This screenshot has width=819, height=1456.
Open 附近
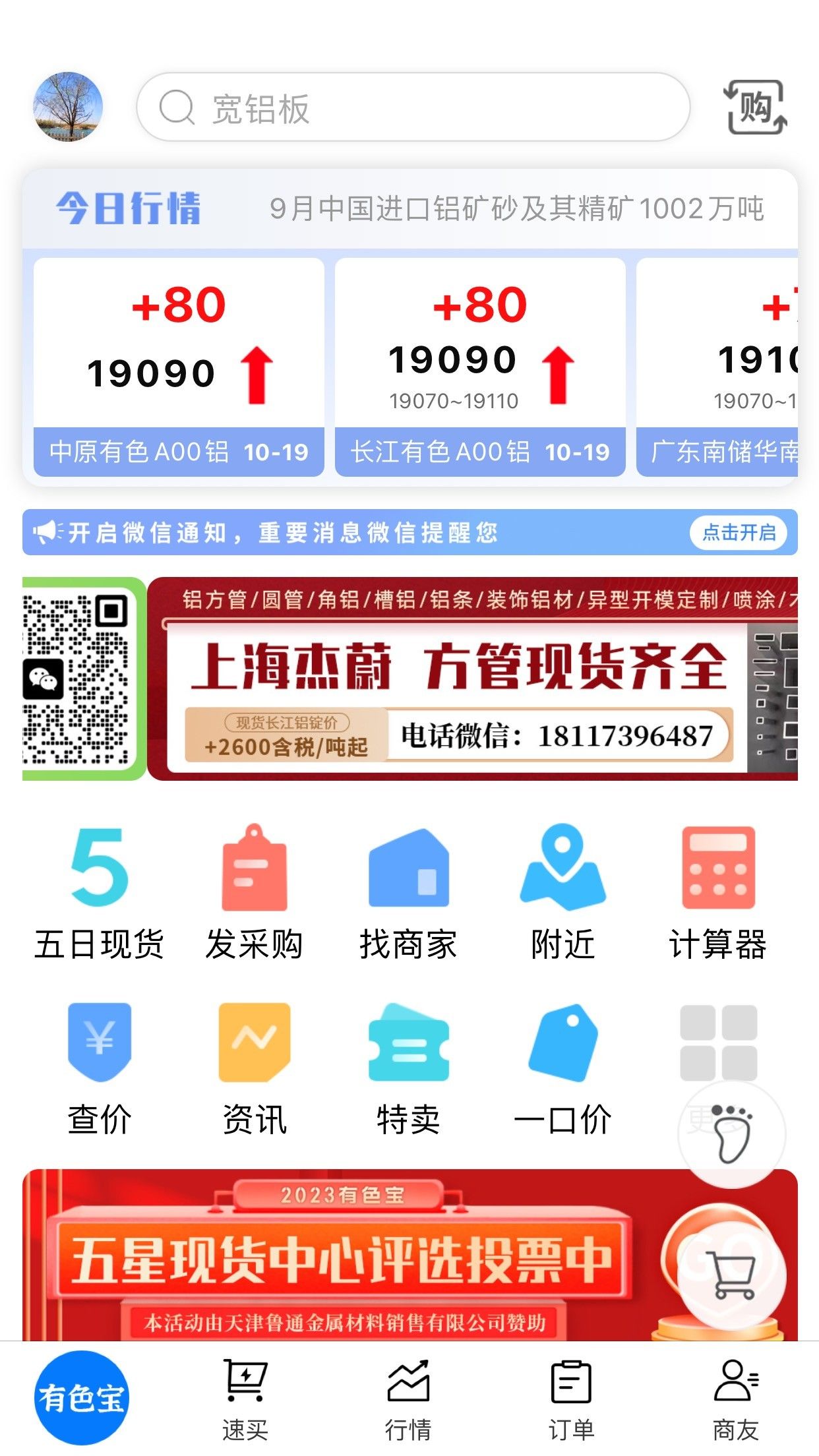coord(562,894)
